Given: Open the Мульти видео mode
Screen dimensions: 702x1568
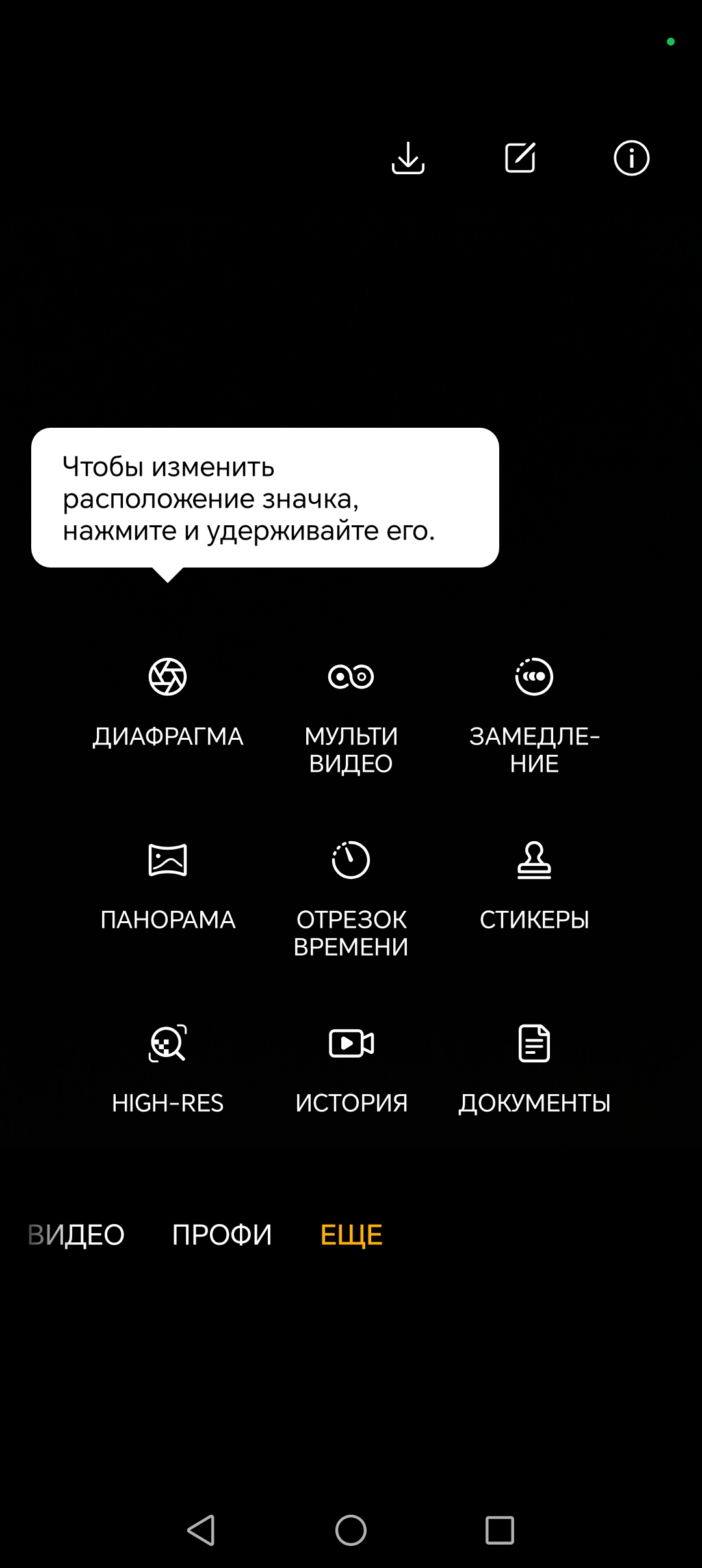Looking at the screenshot, I should [x=351, y=715].
